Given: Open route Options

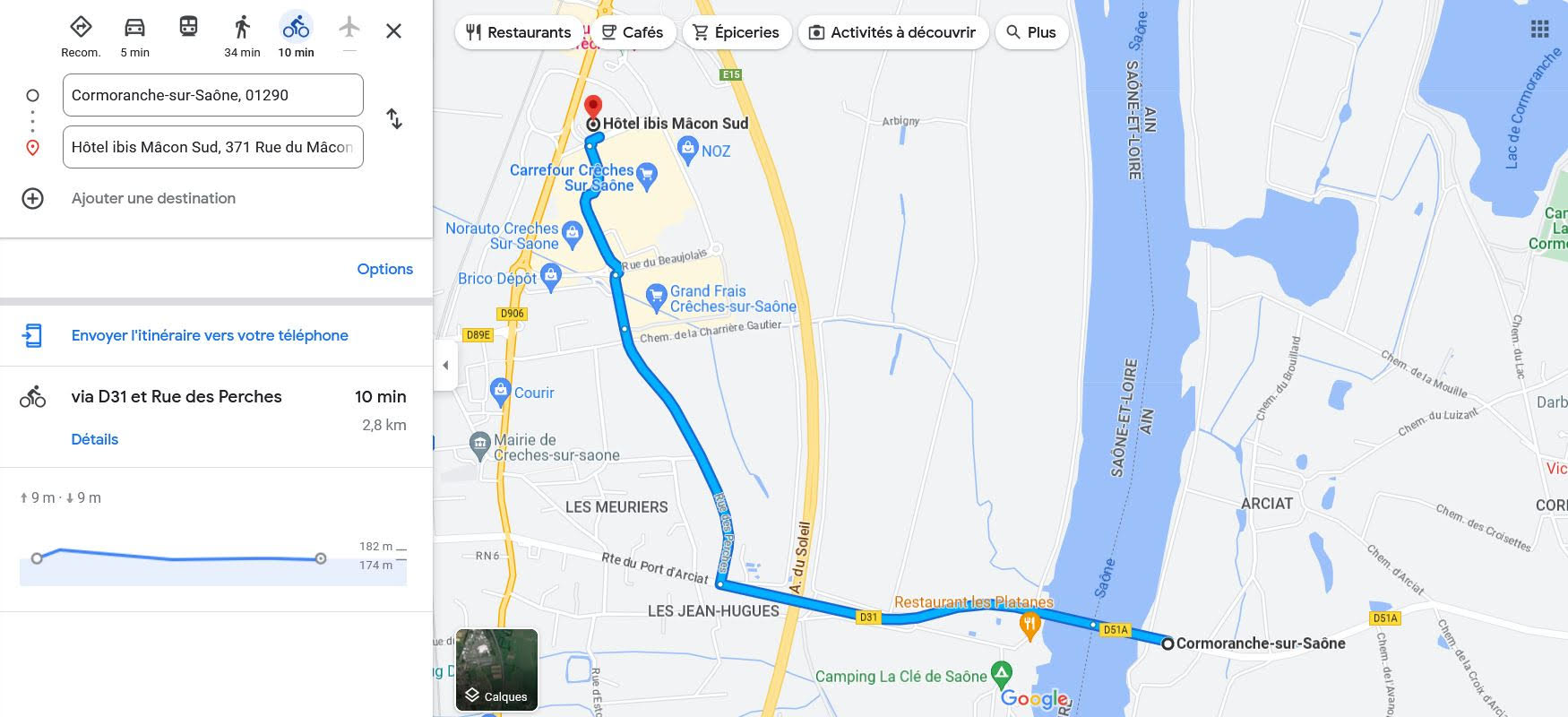Looking at the screenshot, I should (384, 269).
